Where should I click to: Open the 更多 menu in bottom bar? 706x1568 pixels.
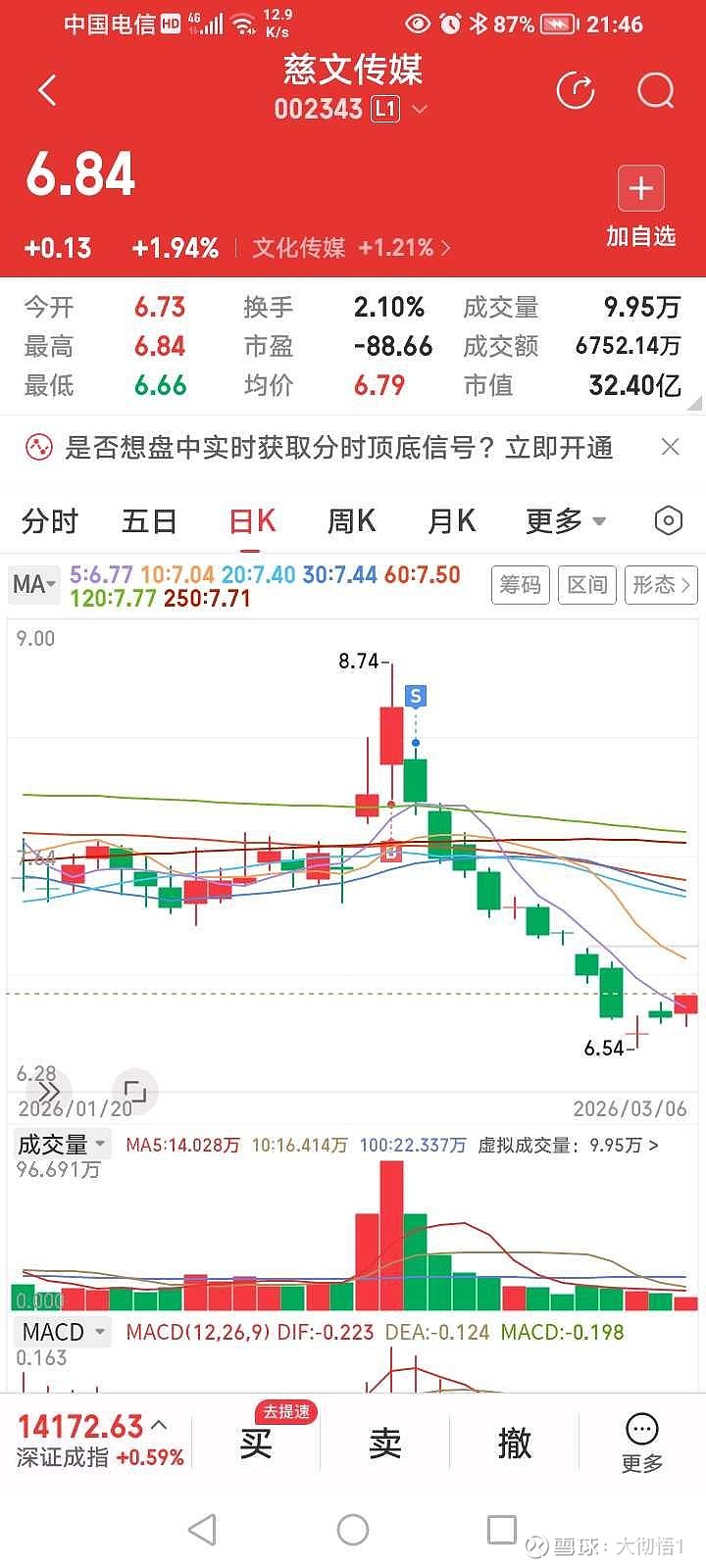tap(642, 1443)
